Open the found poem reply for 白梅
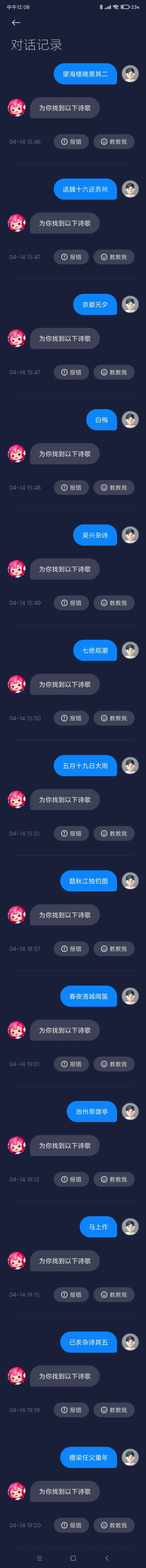 (65, 453)
